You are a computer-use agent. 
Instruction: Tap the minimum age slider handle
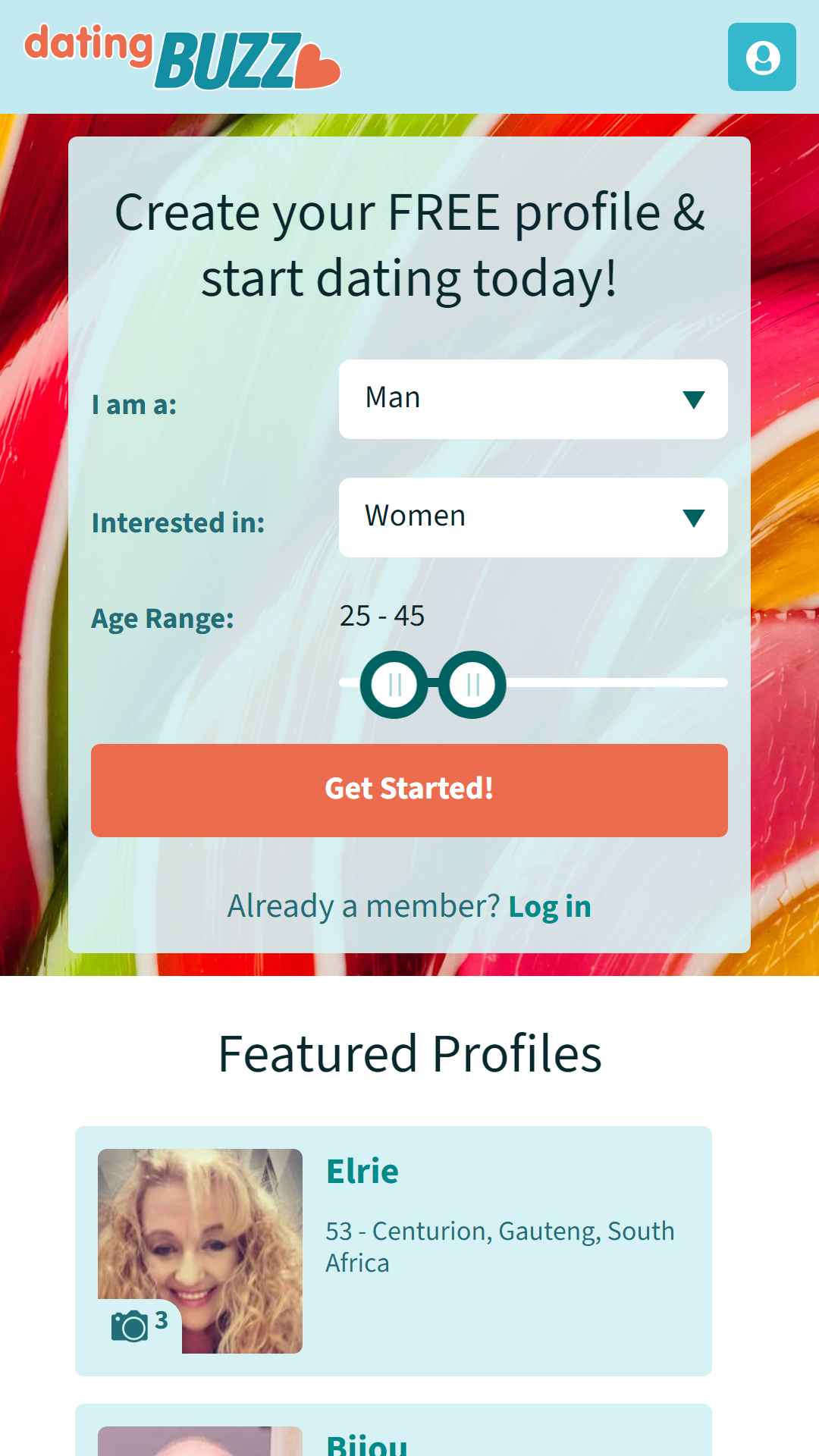(394, 685)
